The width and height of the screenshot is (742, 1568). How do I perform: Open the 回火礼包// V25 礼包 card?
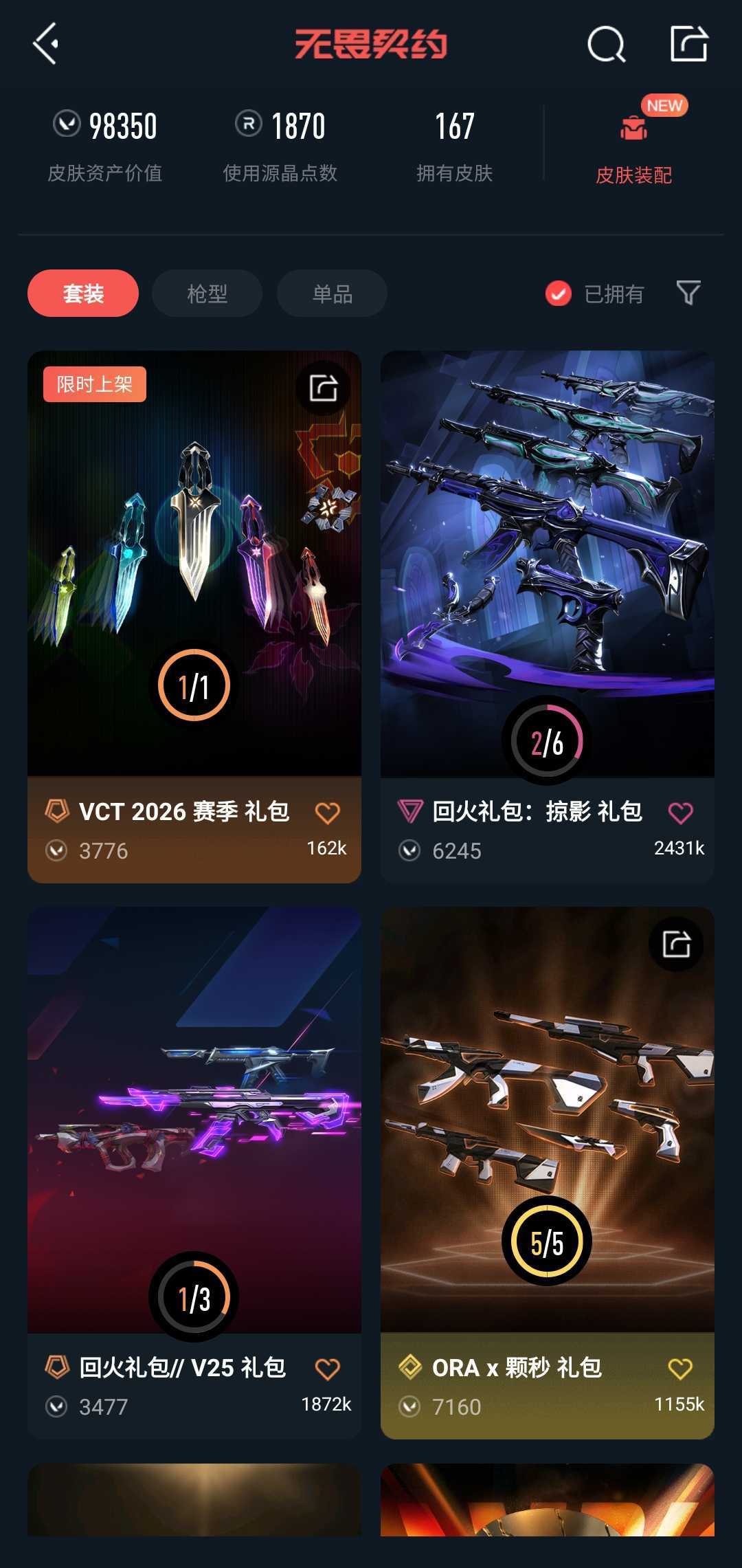194,1120
